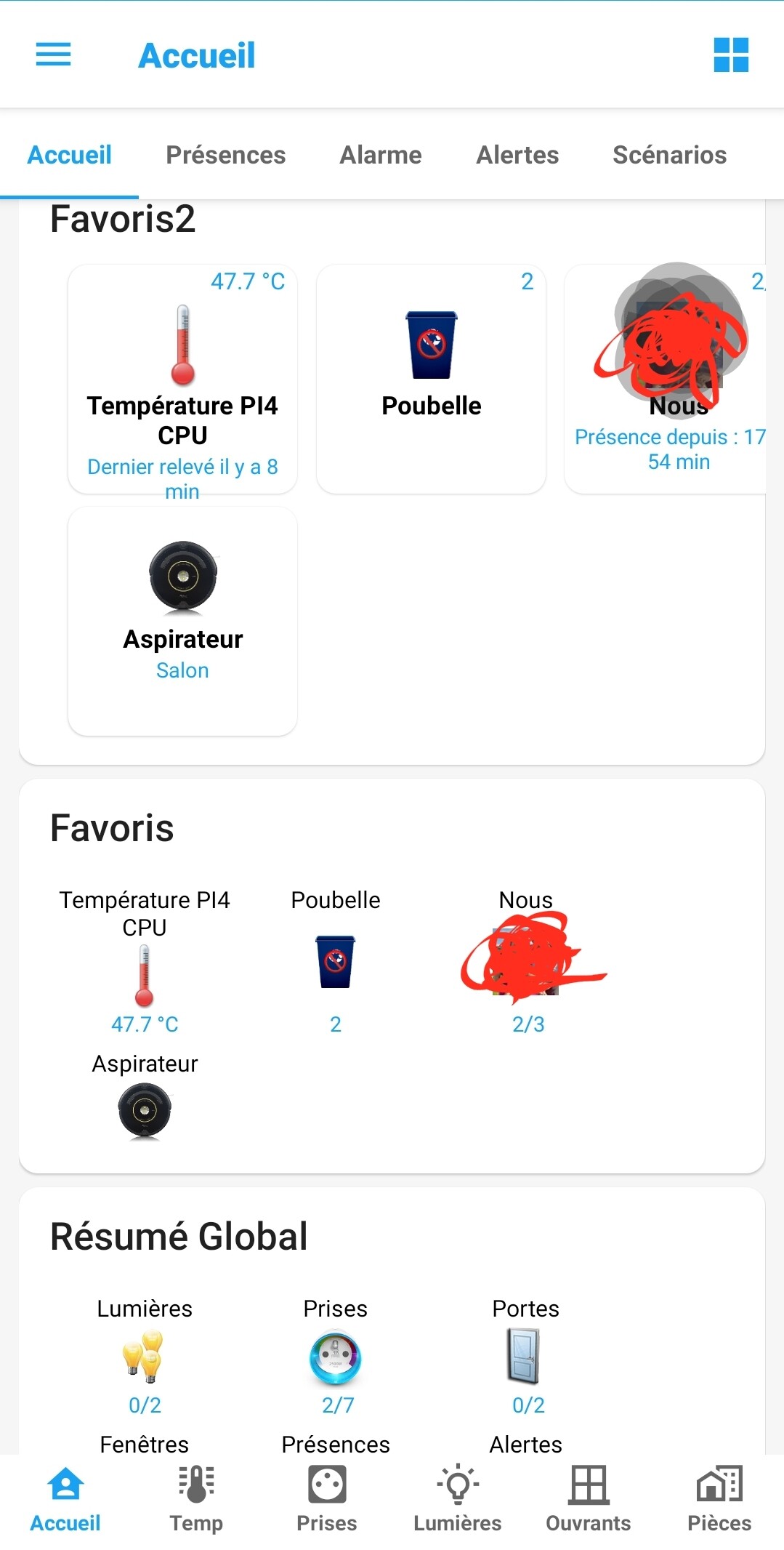Viewport: 784px width, 1550px height.
Task: Select the Scénarios top tab
Action: (669, 155)
